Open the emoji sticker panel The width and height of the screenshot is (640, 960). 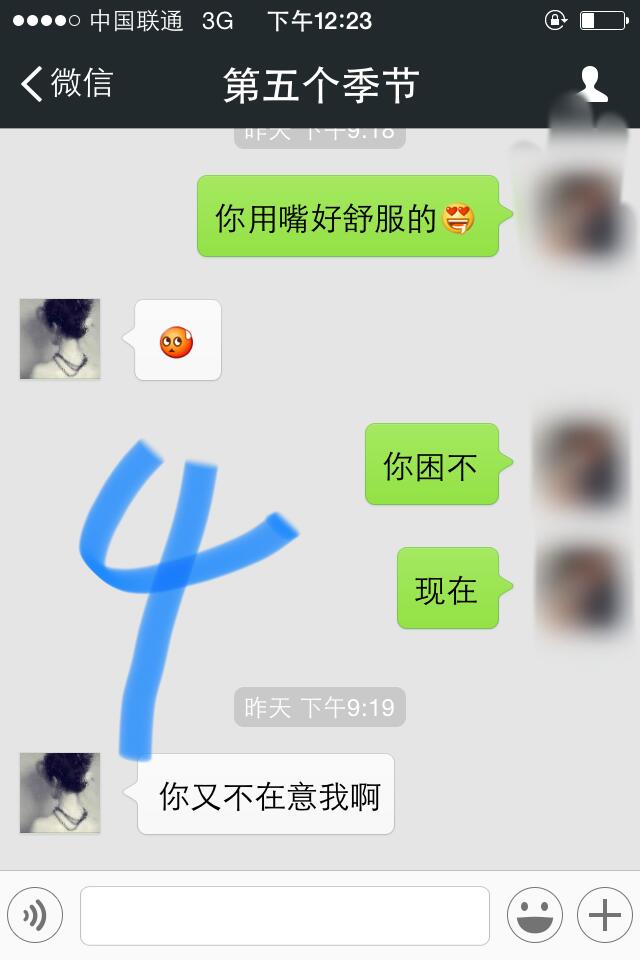point(534,914)
